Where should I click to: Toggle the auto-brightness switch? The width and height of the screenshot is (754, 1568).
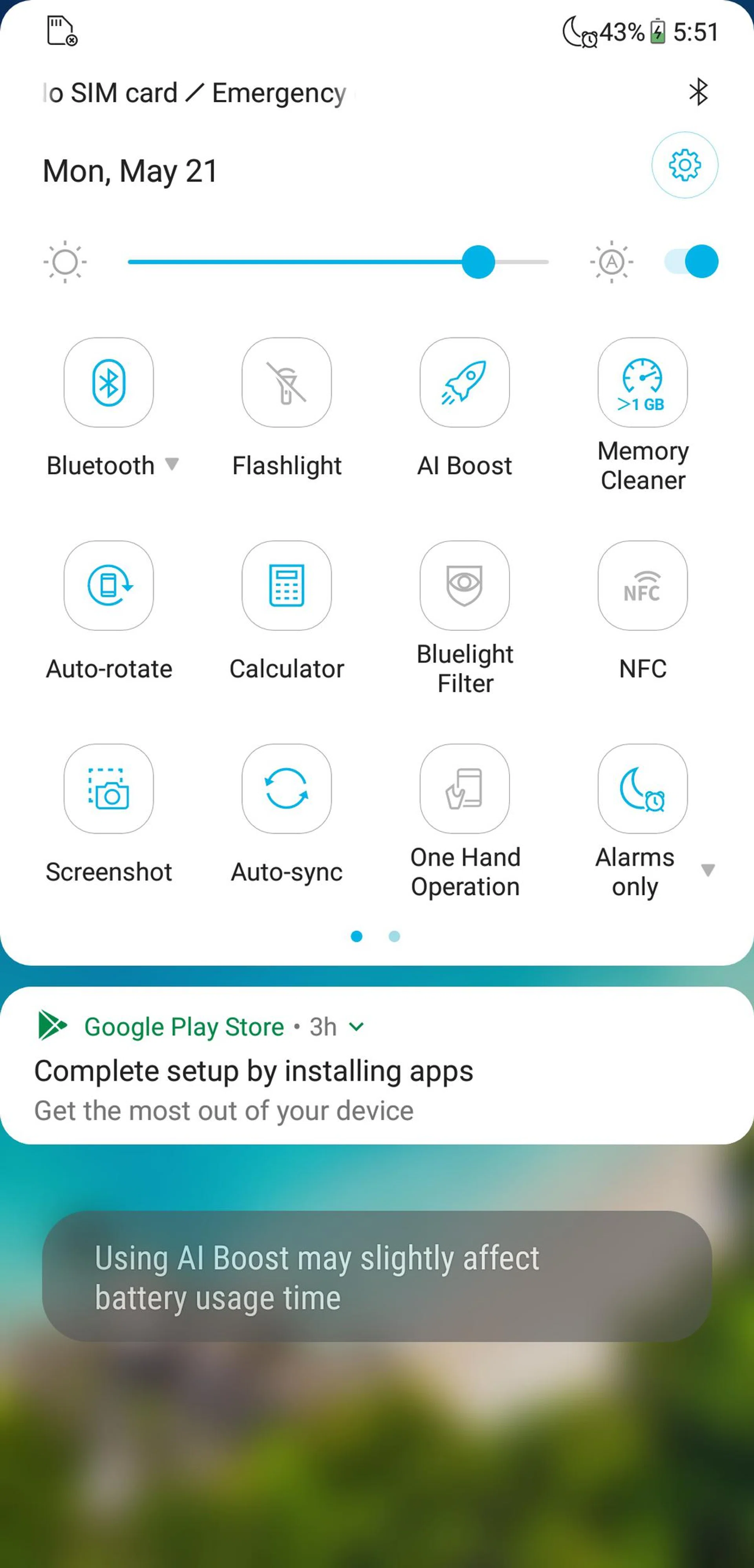(x=691, y=262)
